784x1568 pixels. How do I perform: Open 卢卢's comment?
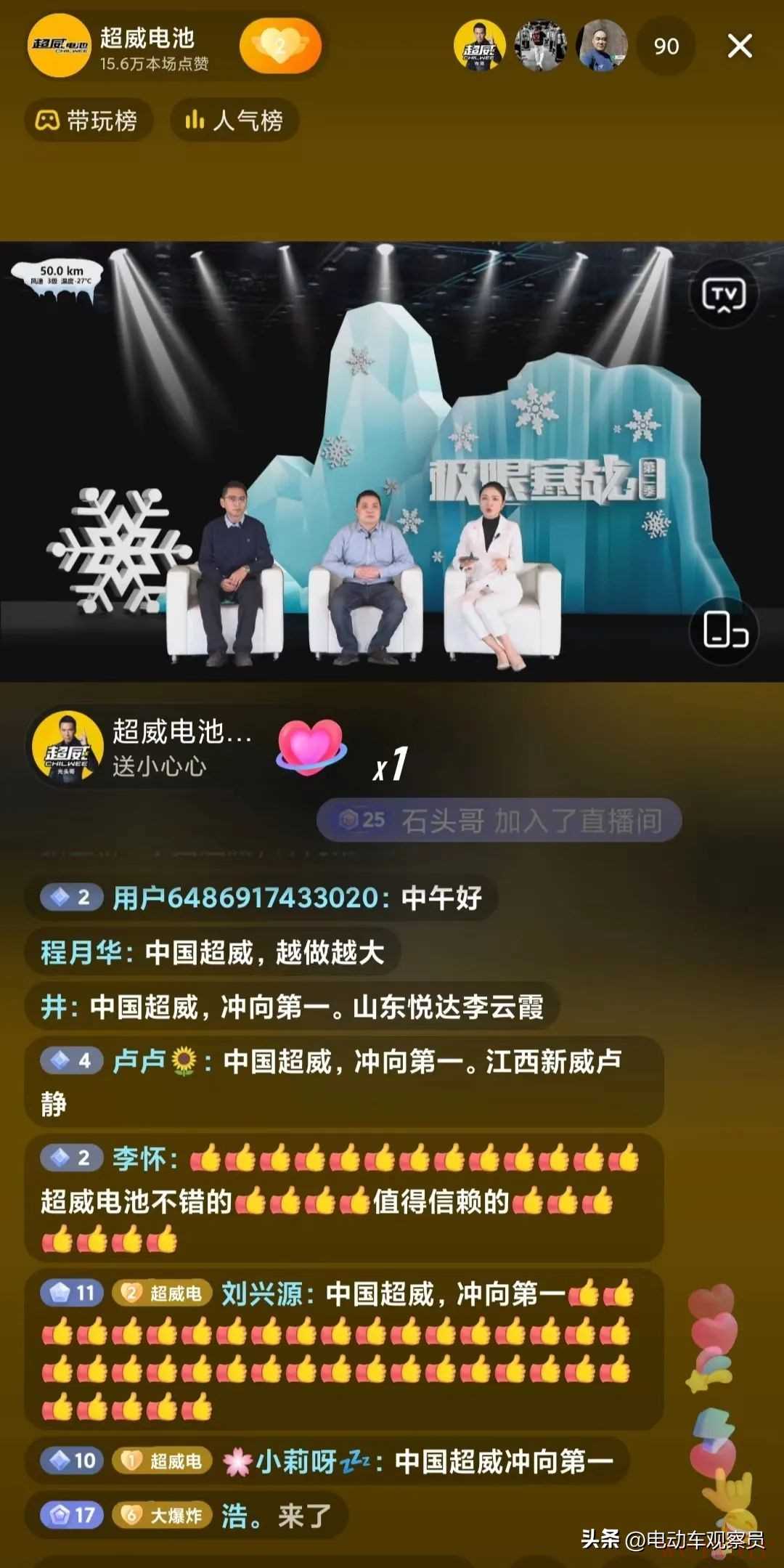[341, 1081]
